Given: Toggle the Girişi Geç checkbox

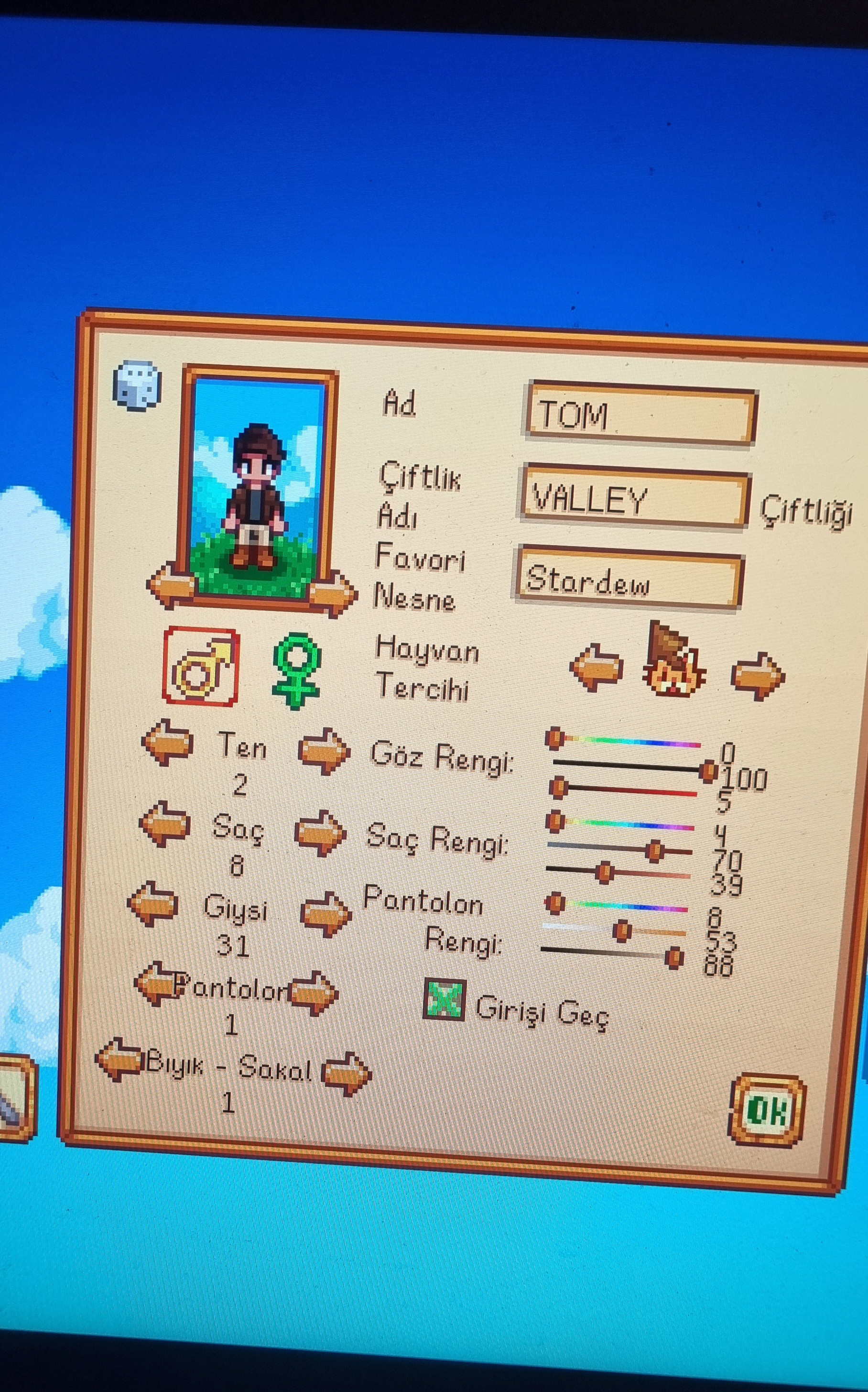Looking at the screenshot, I should pyautogui.click(x=445, y=1000).
